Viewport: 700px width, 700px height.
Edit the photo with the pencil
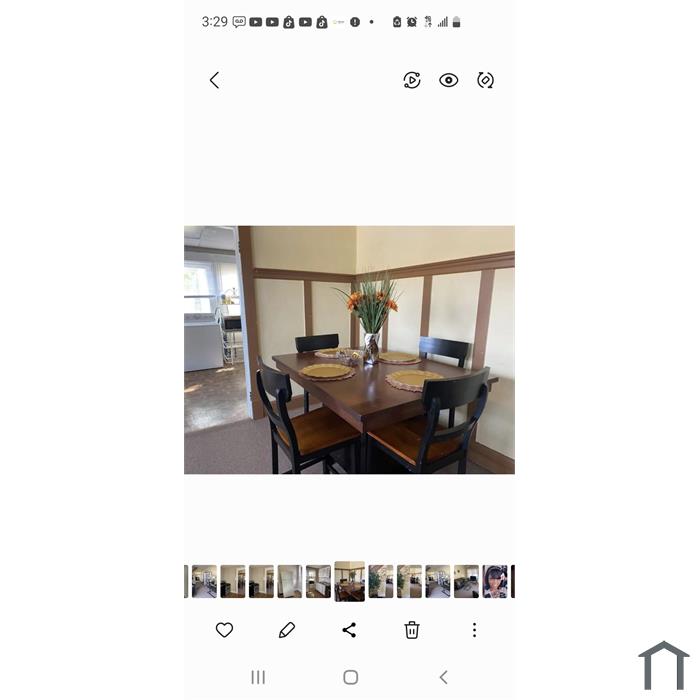tap(287, 630)
